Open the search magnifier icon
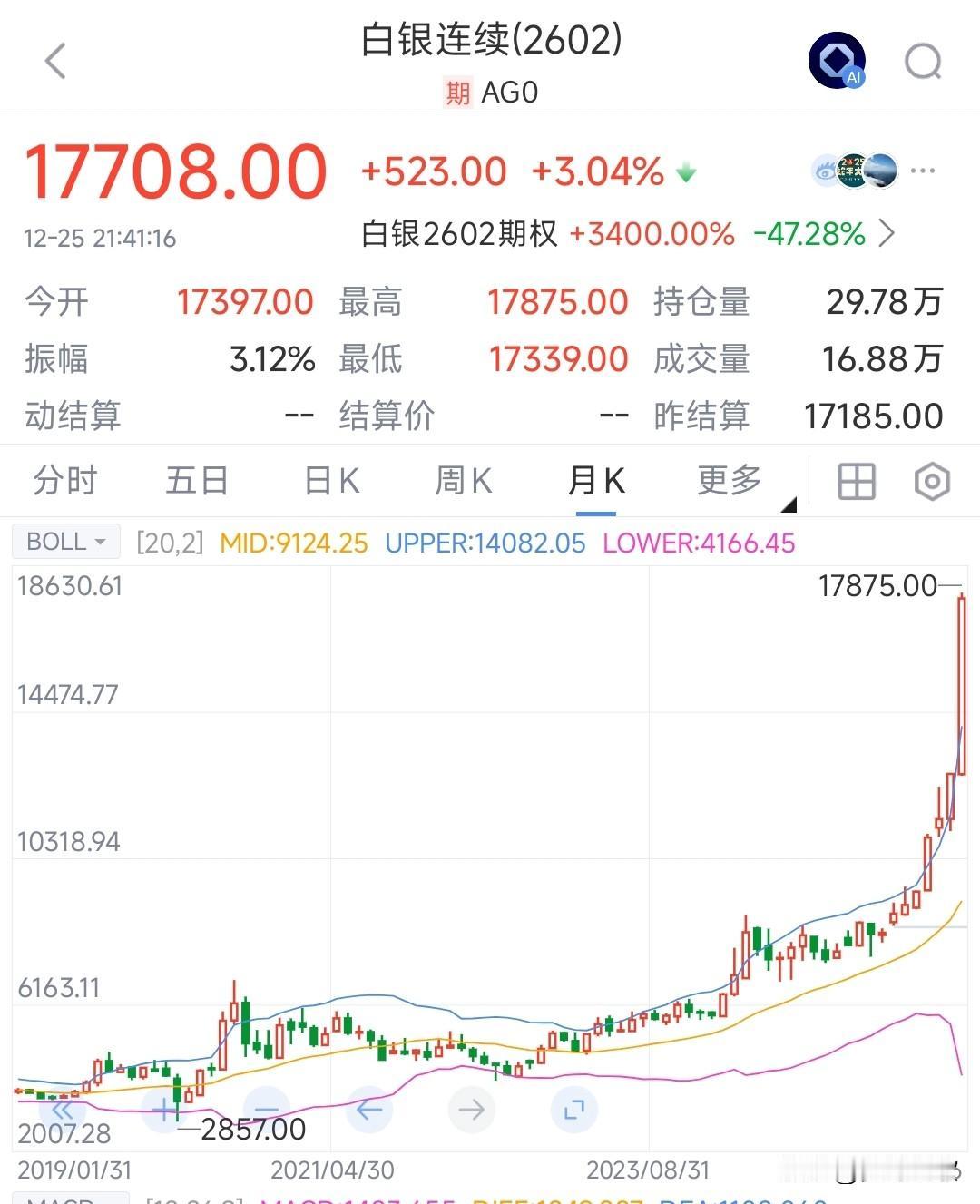The height and width of the screenshot is (1204, 980). (923, 62)
